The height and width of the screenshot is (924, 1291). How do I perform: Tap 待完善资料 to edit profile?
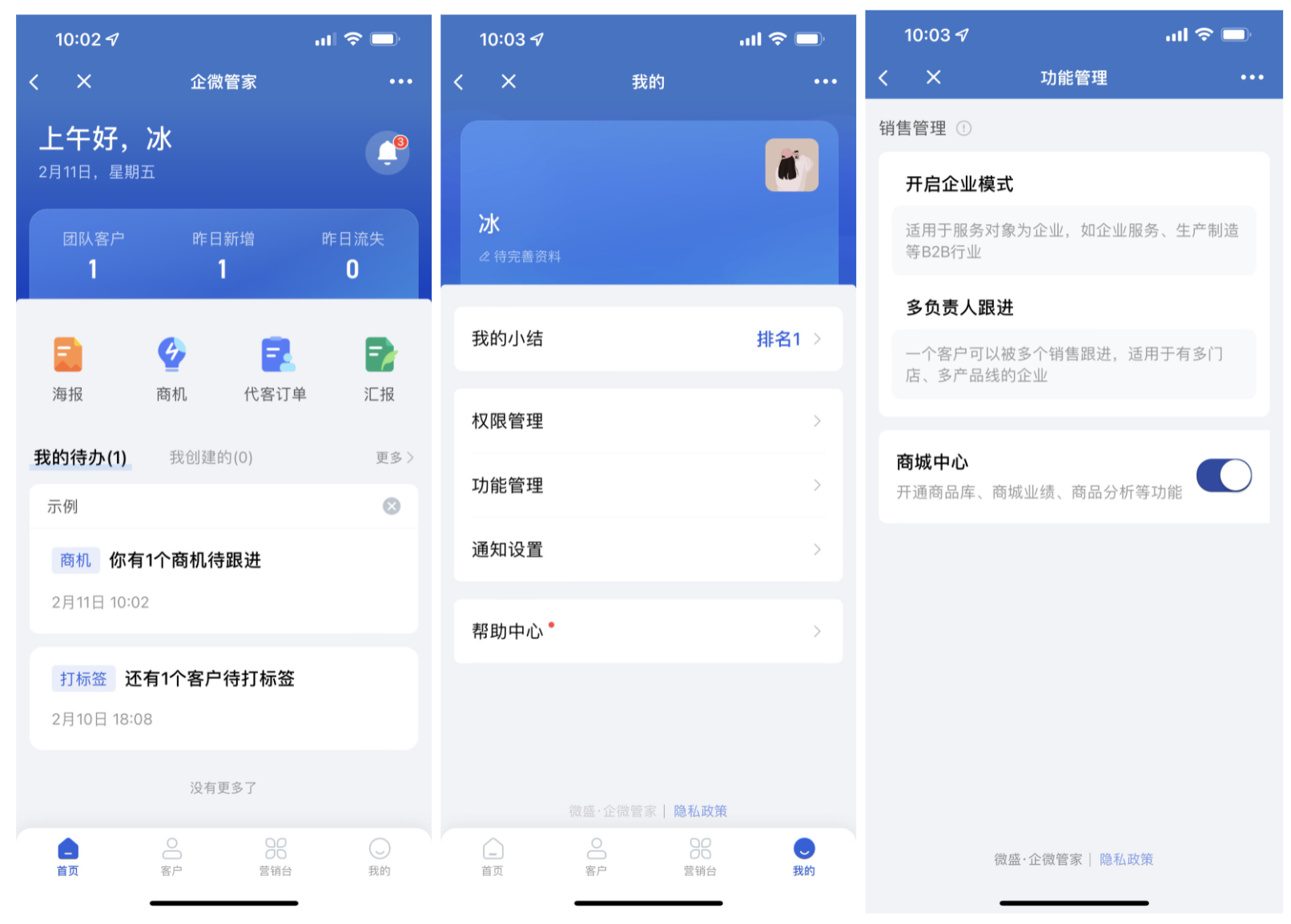[521, 256]
